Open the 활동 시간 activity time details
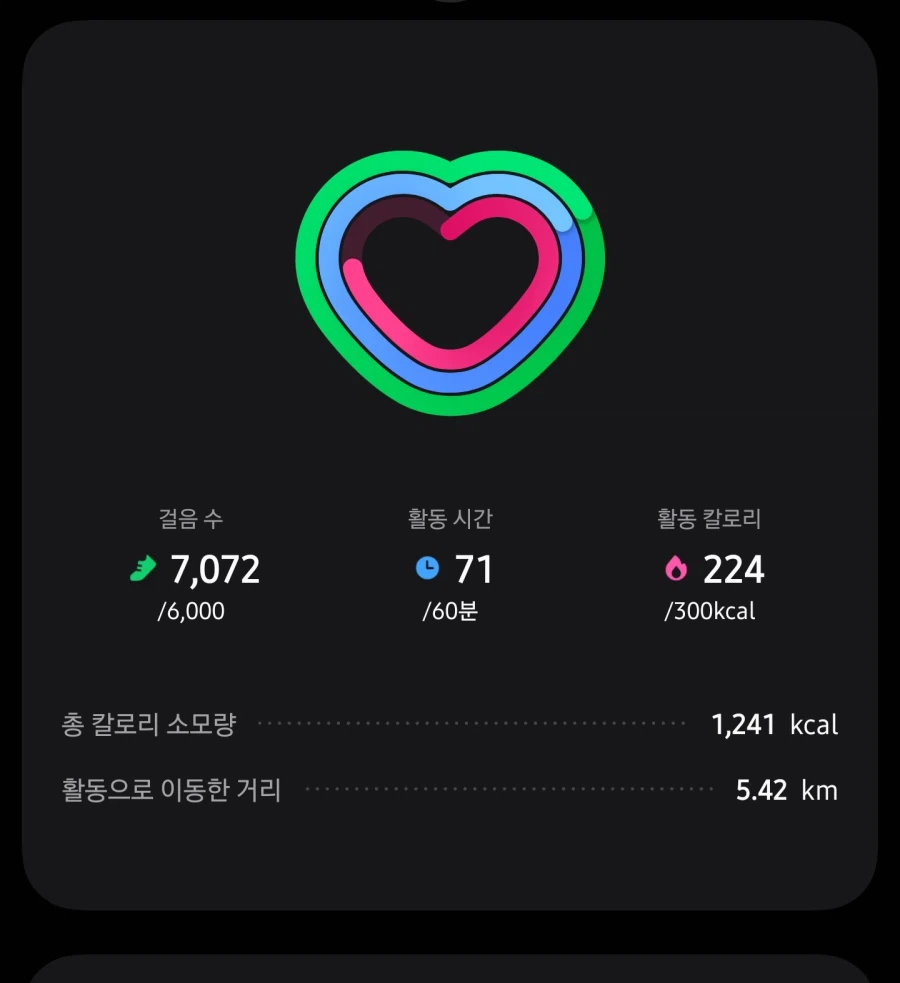This screenshot has height=983, width=900. point(450,519)
